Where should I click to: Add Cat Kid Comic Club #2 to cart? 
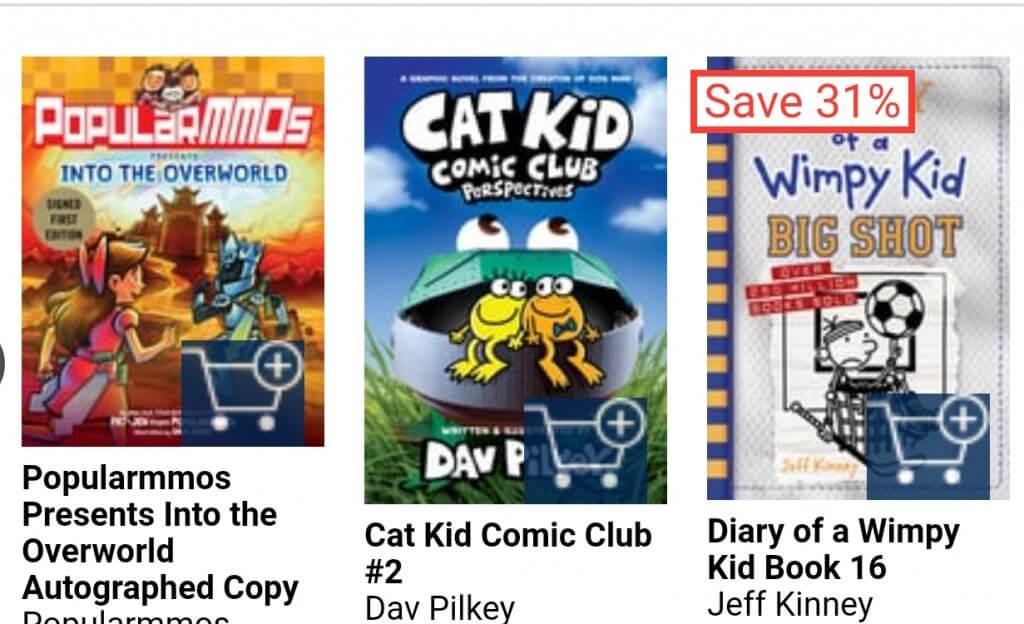click(x=585, y=450)
